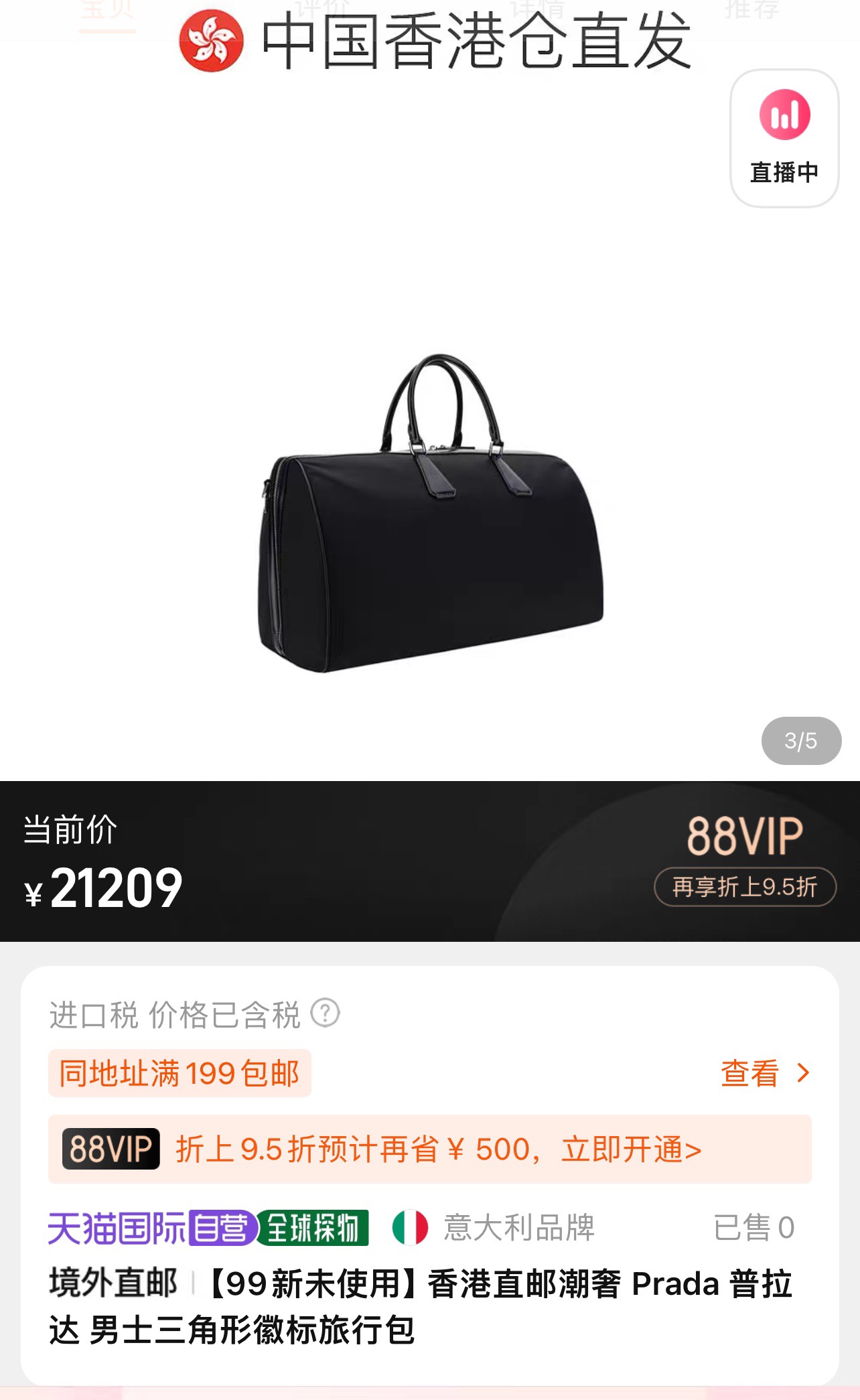Screen dimensions: 860x1400
Task: Open the black travel bag product image
Action: [431, 512]
